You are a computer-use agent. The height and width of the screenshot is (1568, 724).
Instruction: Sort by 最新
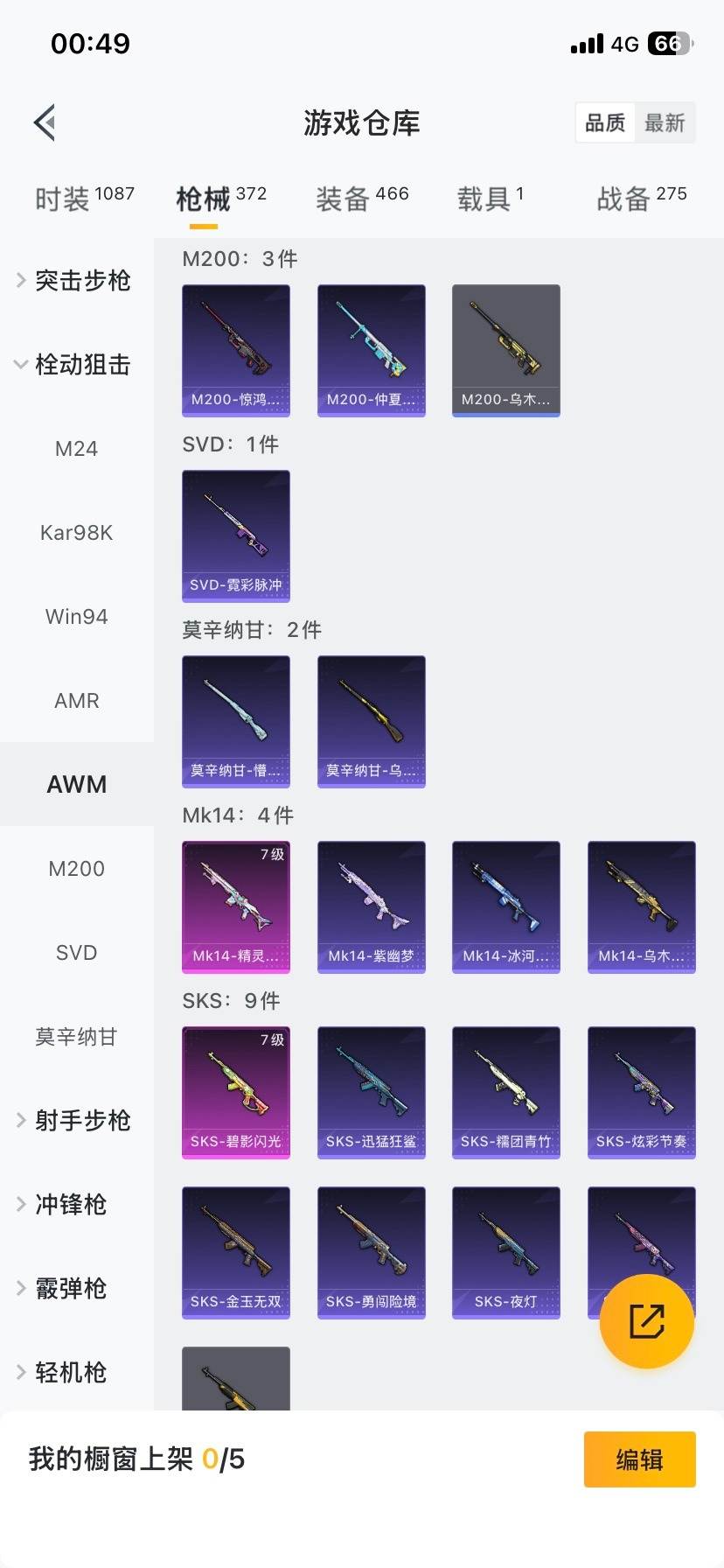coord(665,123)
